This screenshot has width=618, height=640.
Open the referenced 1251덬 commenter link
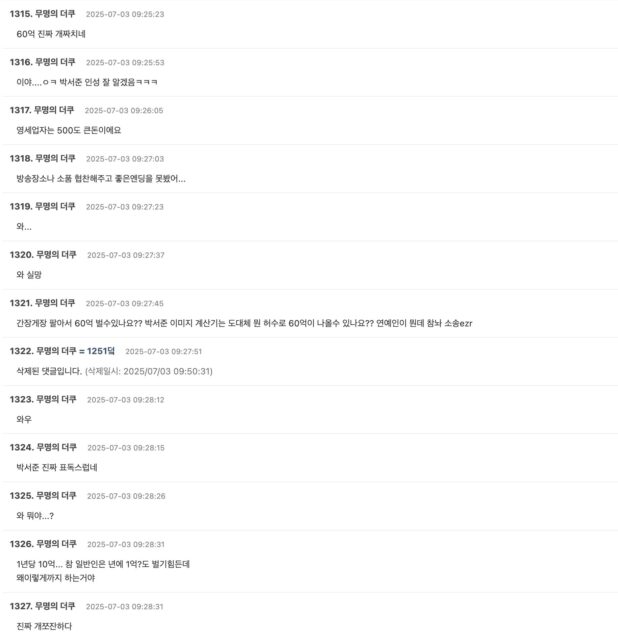101,351
